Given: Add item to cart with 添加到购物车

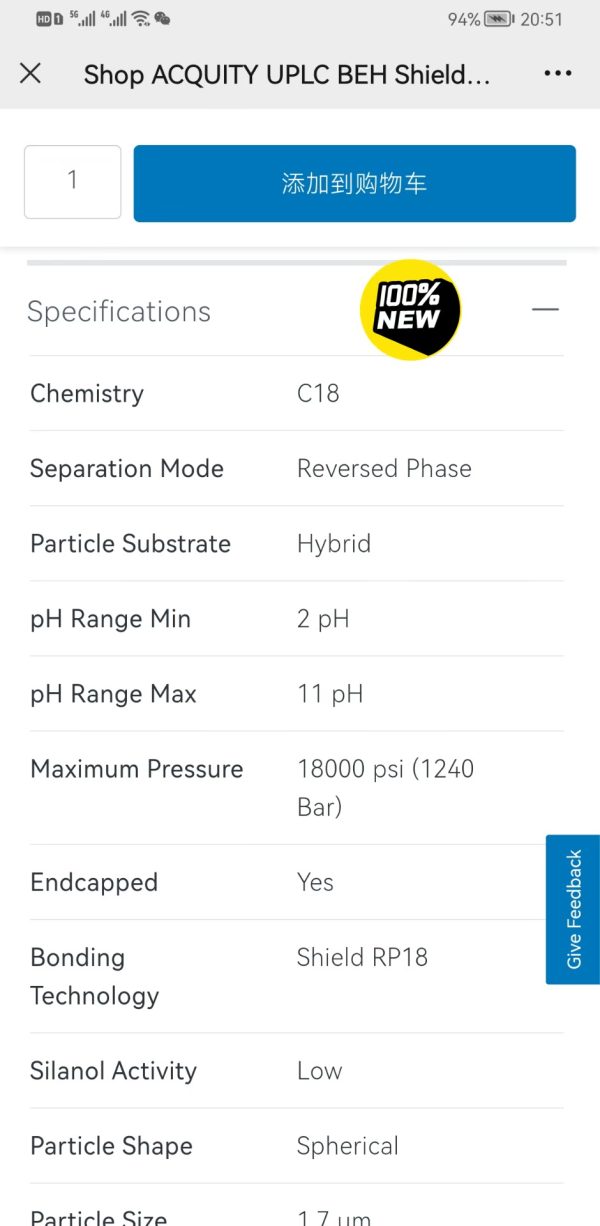Looking at the screenshot, I should point(354,183).
